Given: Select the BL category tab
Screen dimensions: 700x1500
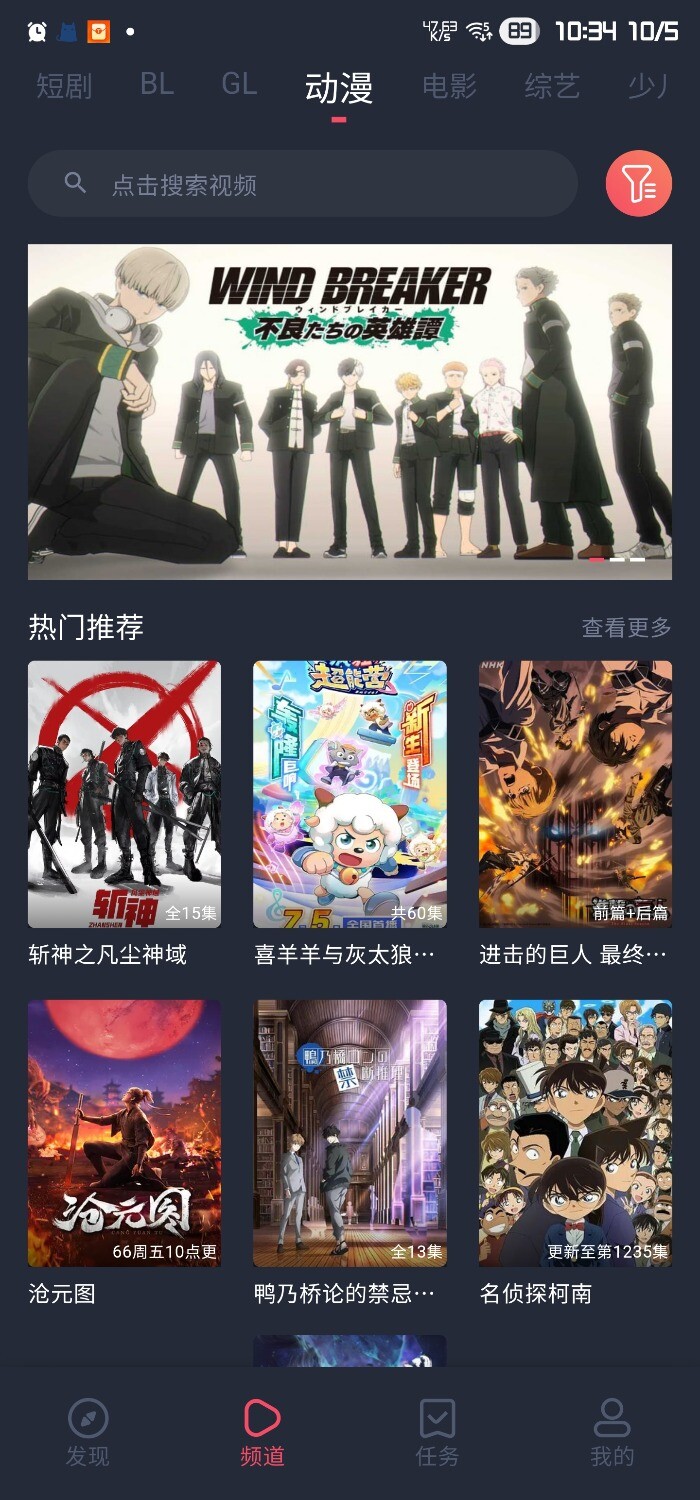Looking at the screenshot, I should tap(157, 85).
